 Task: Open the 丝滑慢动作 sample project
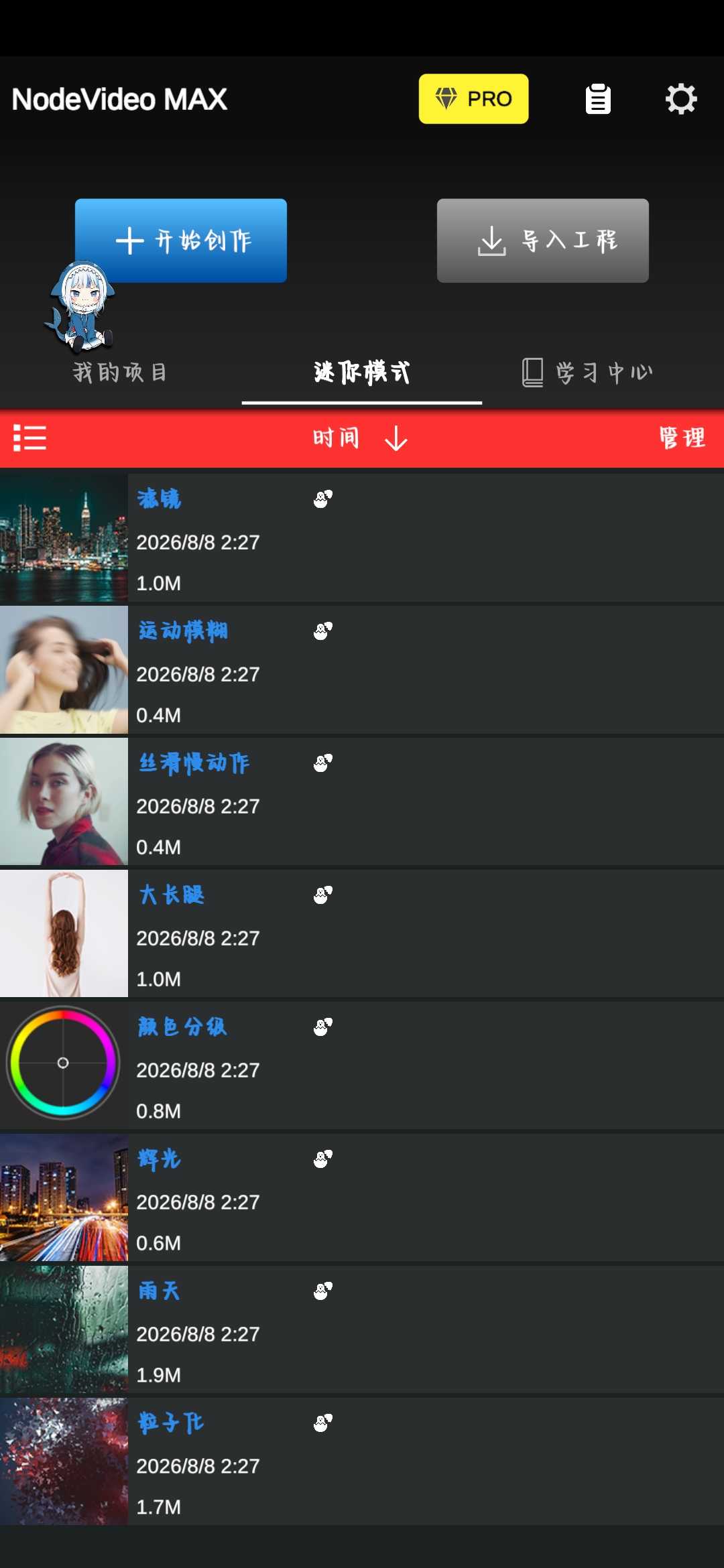point(362,802)
